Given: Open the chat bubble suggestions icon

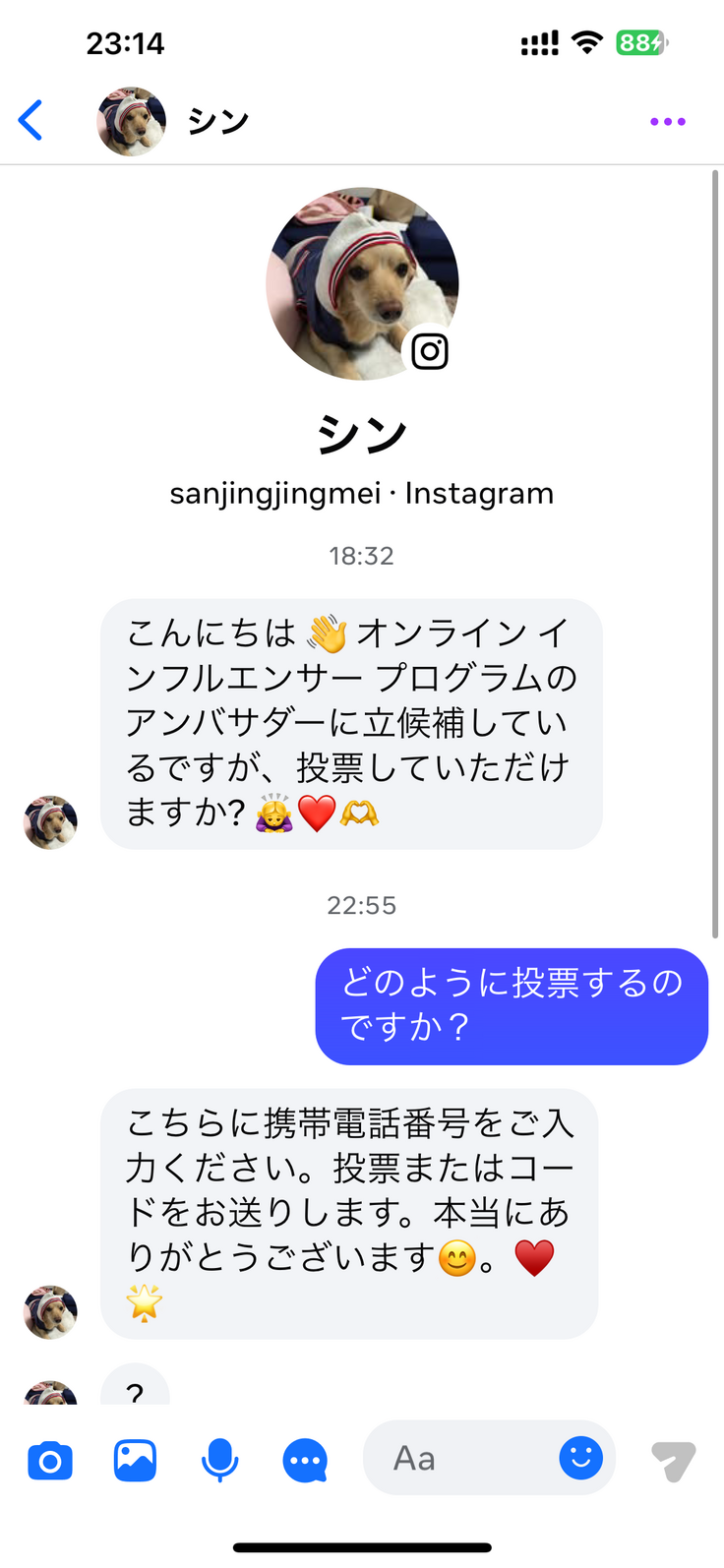Looking at the screenshot, I should 305,1461.
